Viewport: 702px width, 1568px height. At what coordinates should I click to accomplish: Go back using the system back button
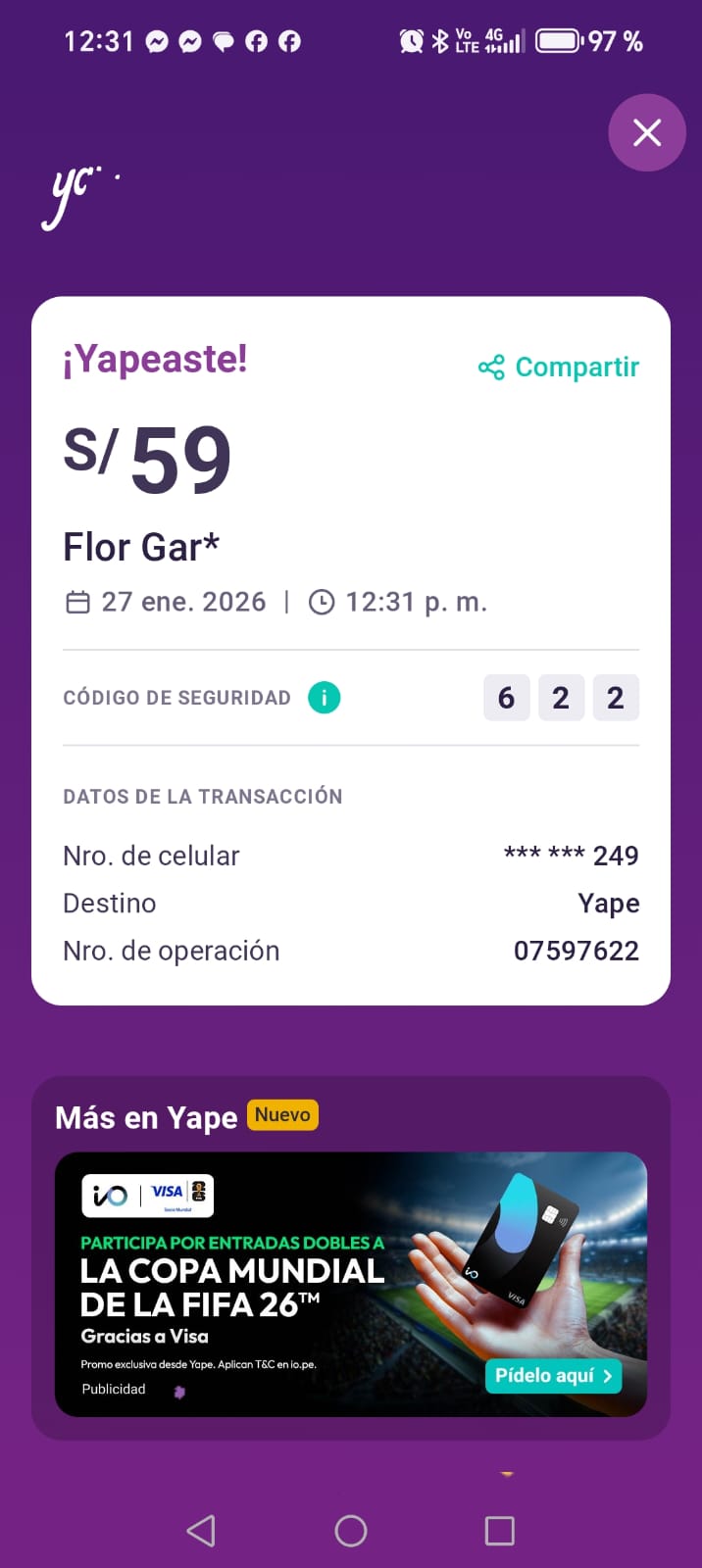coord(201,1531)
